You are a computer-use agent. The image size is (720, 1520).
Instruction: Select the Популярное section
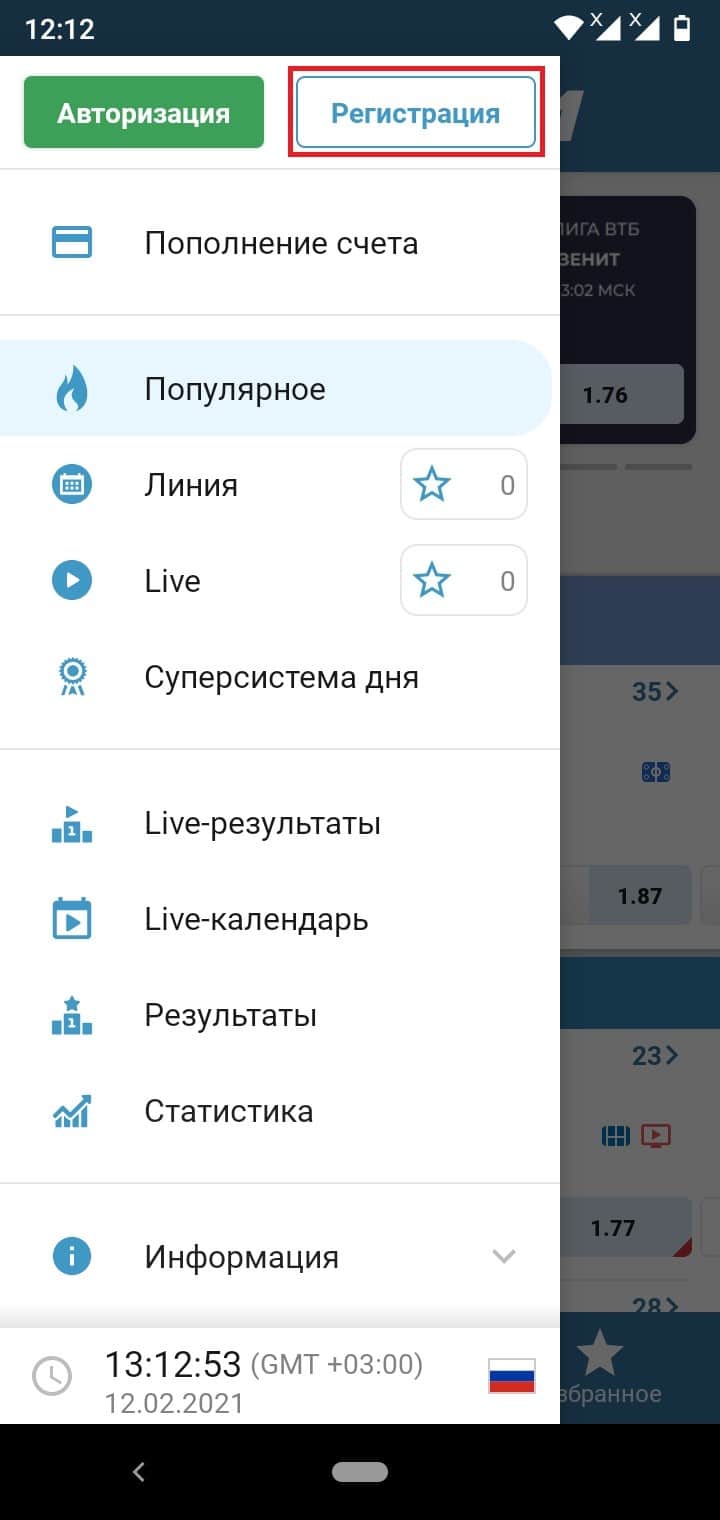pos(276,388)
